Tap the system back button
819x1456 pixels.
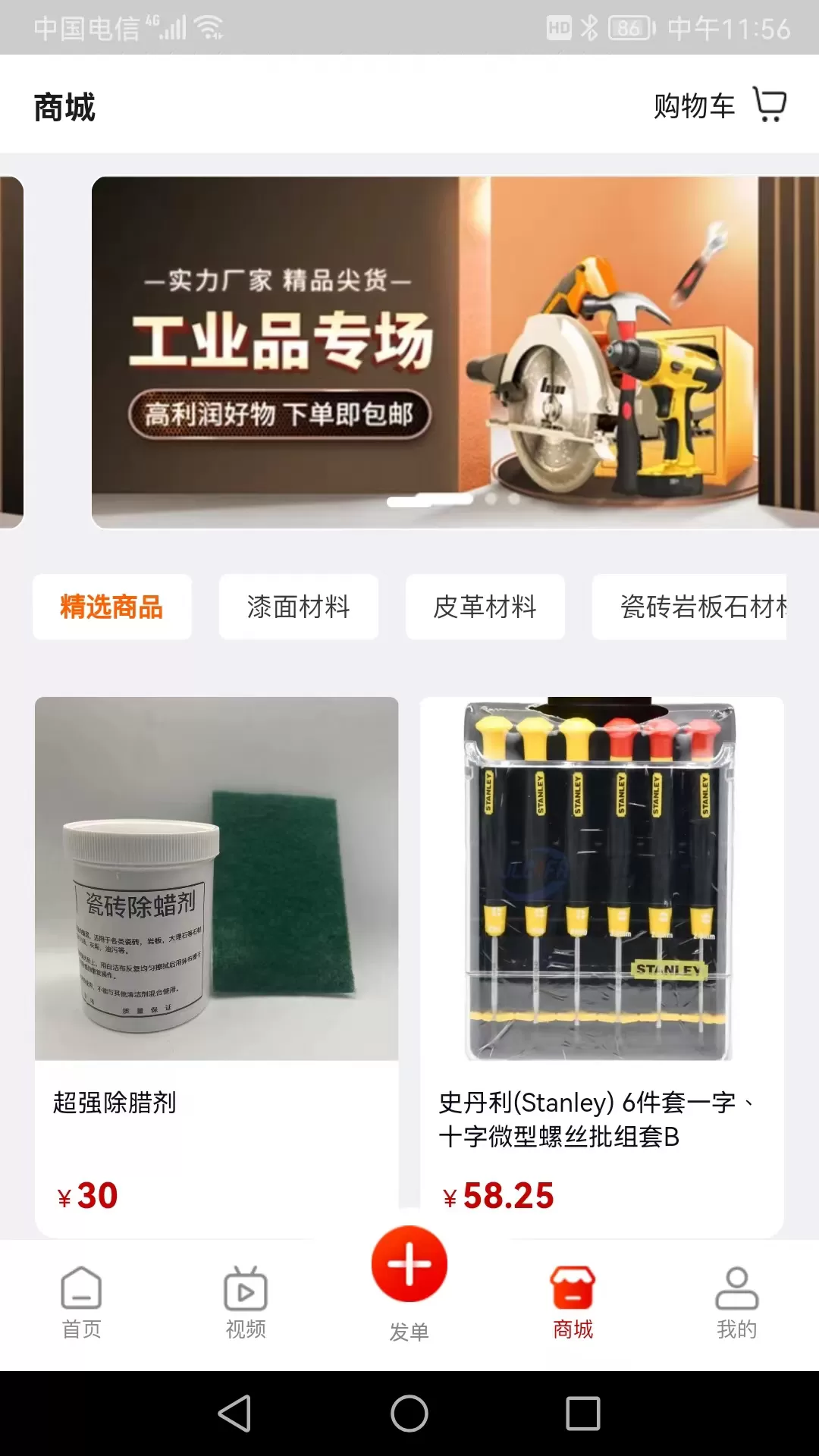point(234,1414)
